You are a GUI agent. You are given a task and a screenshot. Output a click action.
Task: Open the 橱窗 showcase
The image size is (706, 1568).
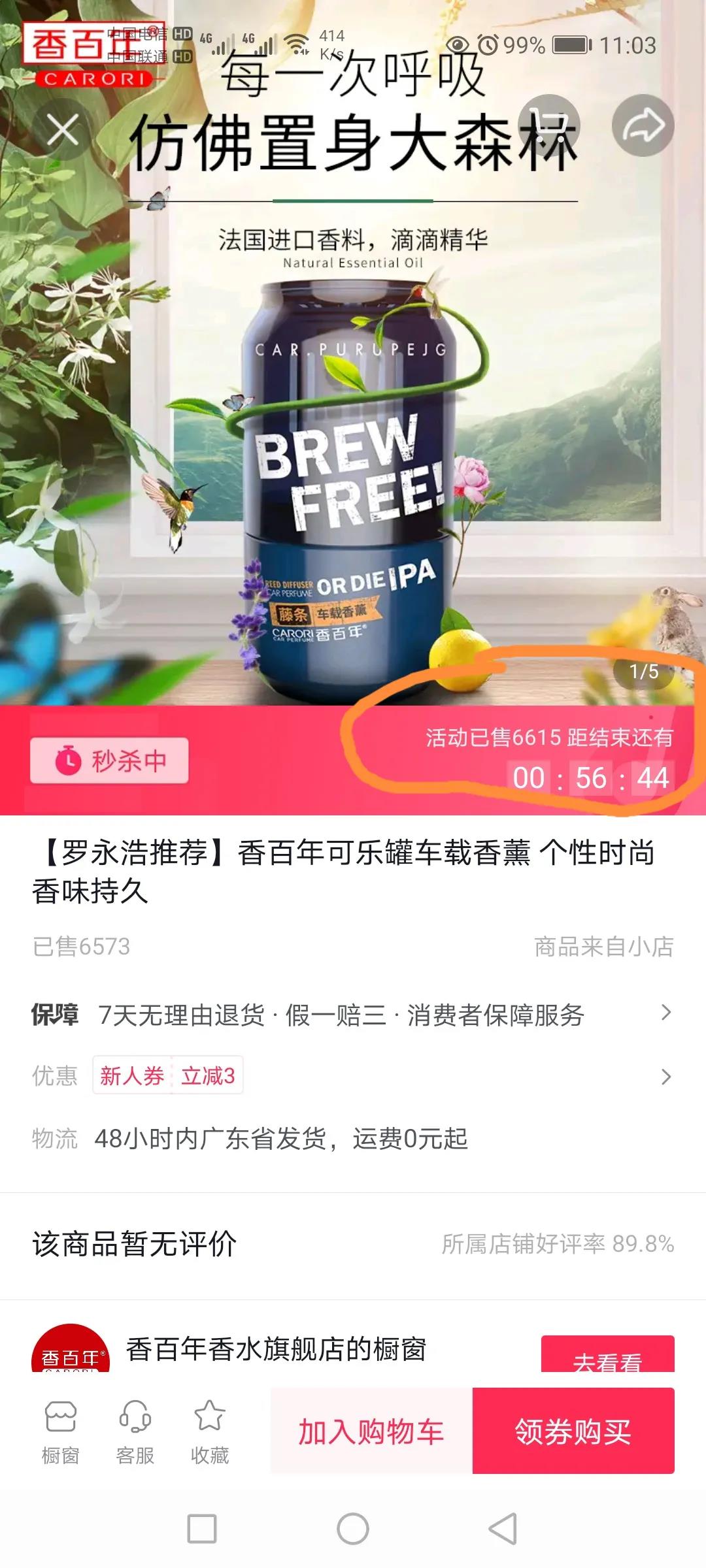coord(61,1432)
